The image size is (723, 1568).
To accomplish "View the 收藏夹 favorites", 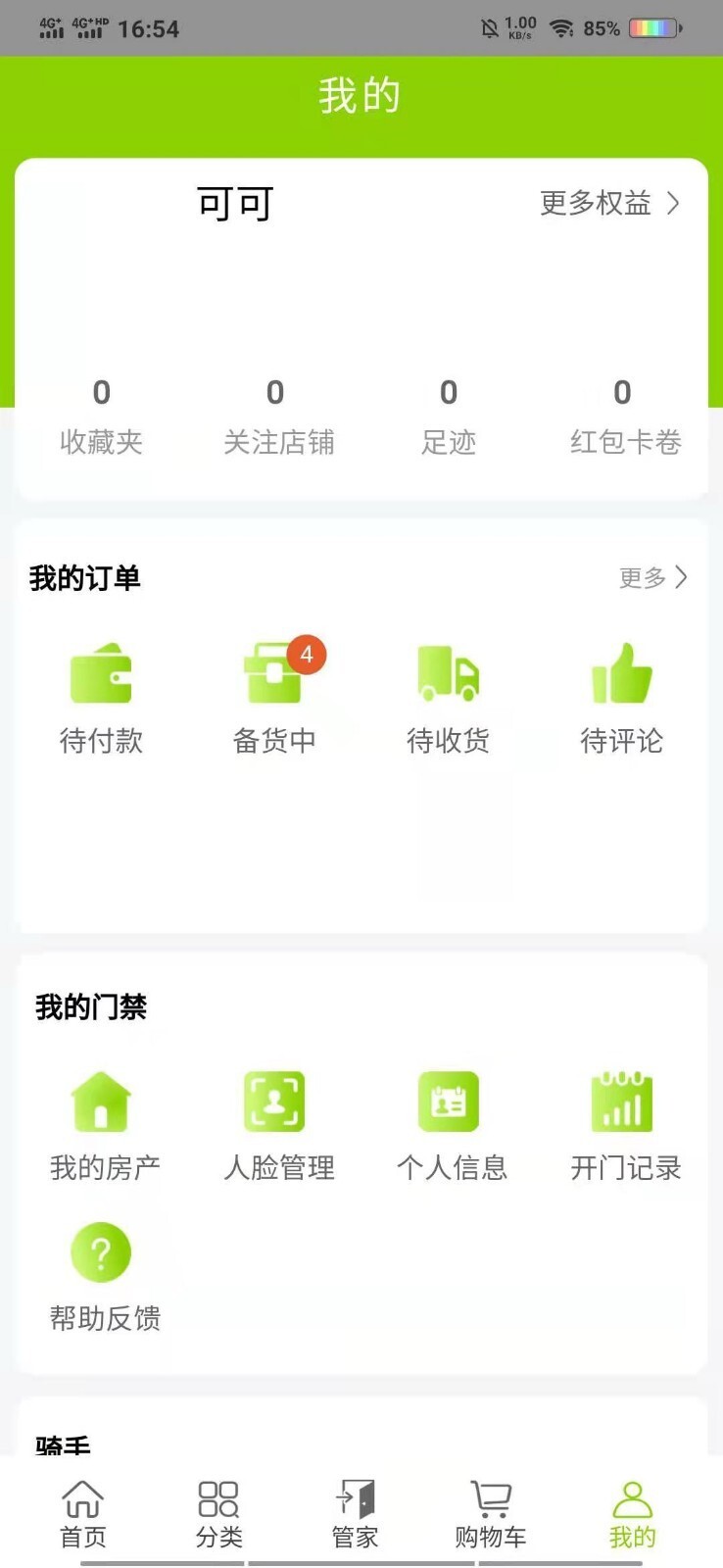I will click(101, 417).
